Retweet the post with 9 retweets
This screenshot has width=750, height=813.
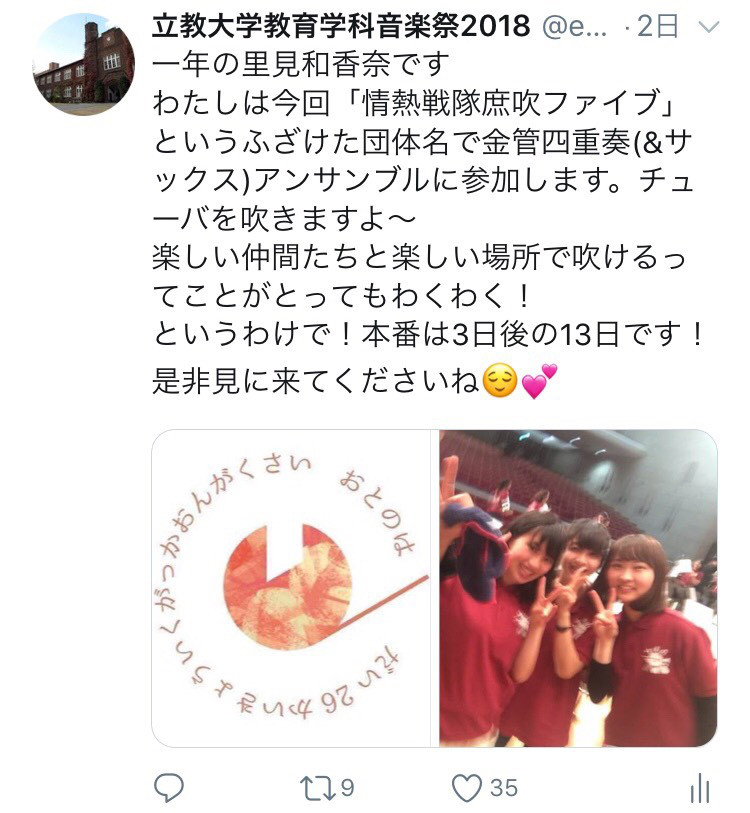(x=318, y=788)
